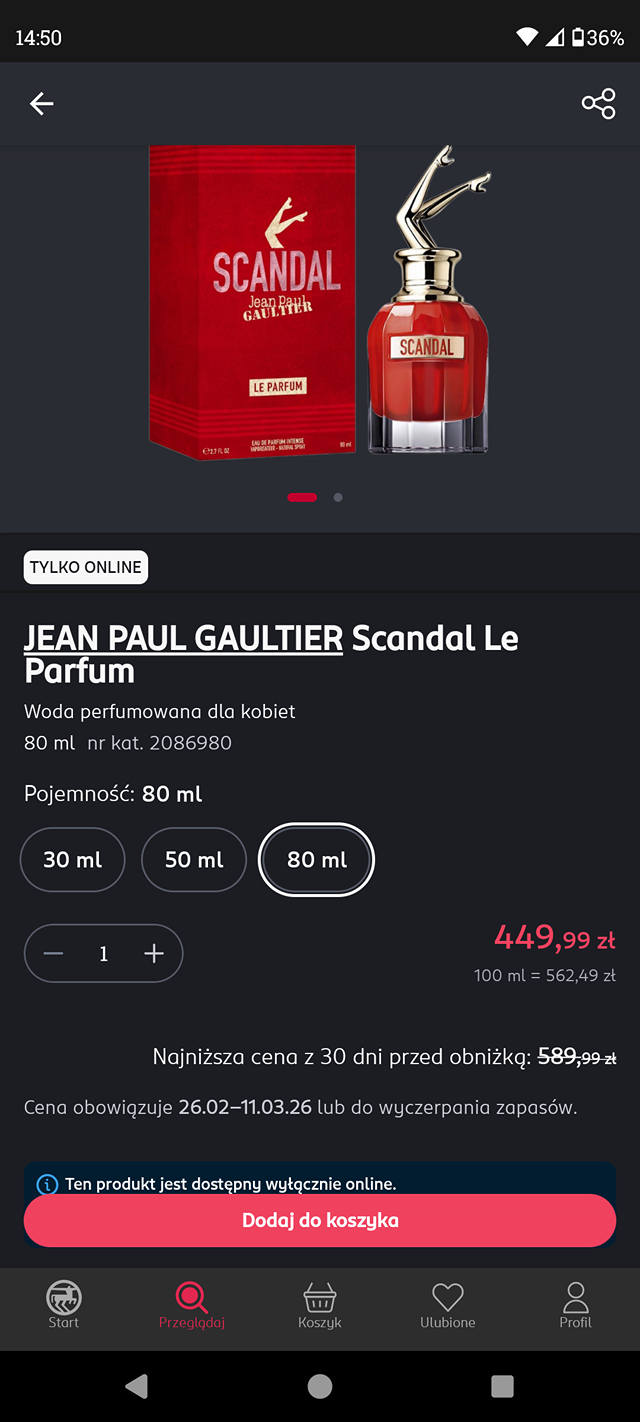Tap Dodaj do koszyka button
Viewport: 640px width, 1422px height.
coord(320,1220)
